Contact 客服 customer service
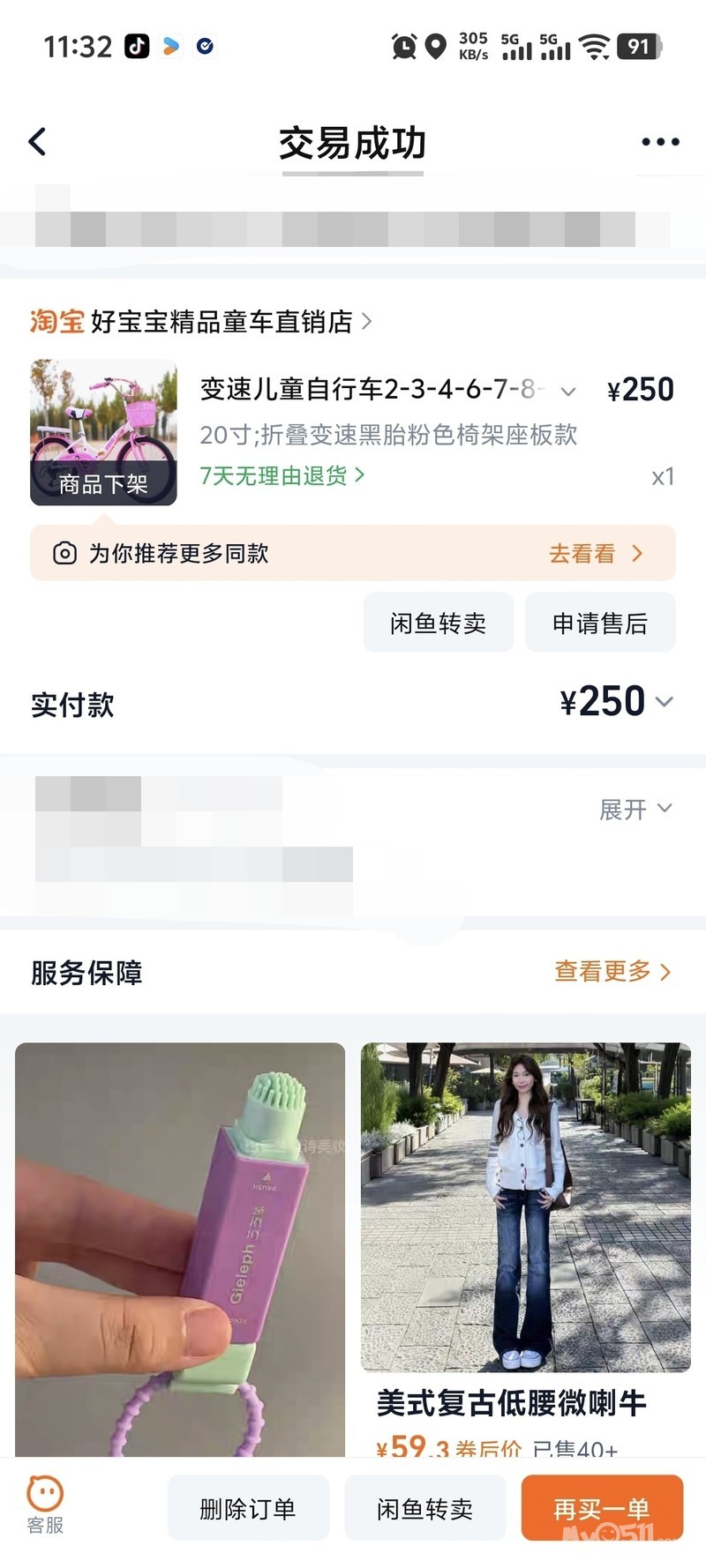Viewport: 706px width, 1568px height. pos(45,1505)
